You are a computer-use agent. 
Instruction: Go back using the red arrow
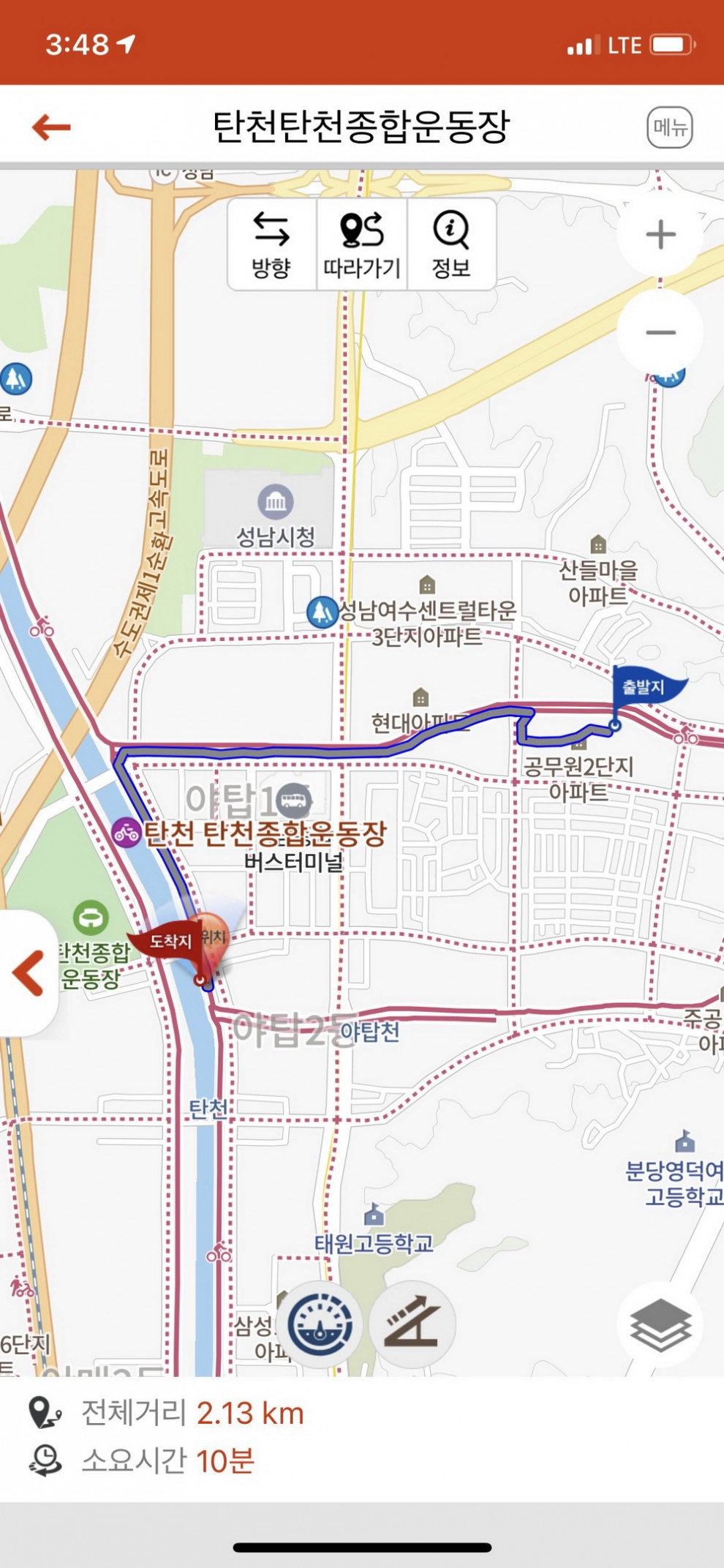tap(51, 127)
